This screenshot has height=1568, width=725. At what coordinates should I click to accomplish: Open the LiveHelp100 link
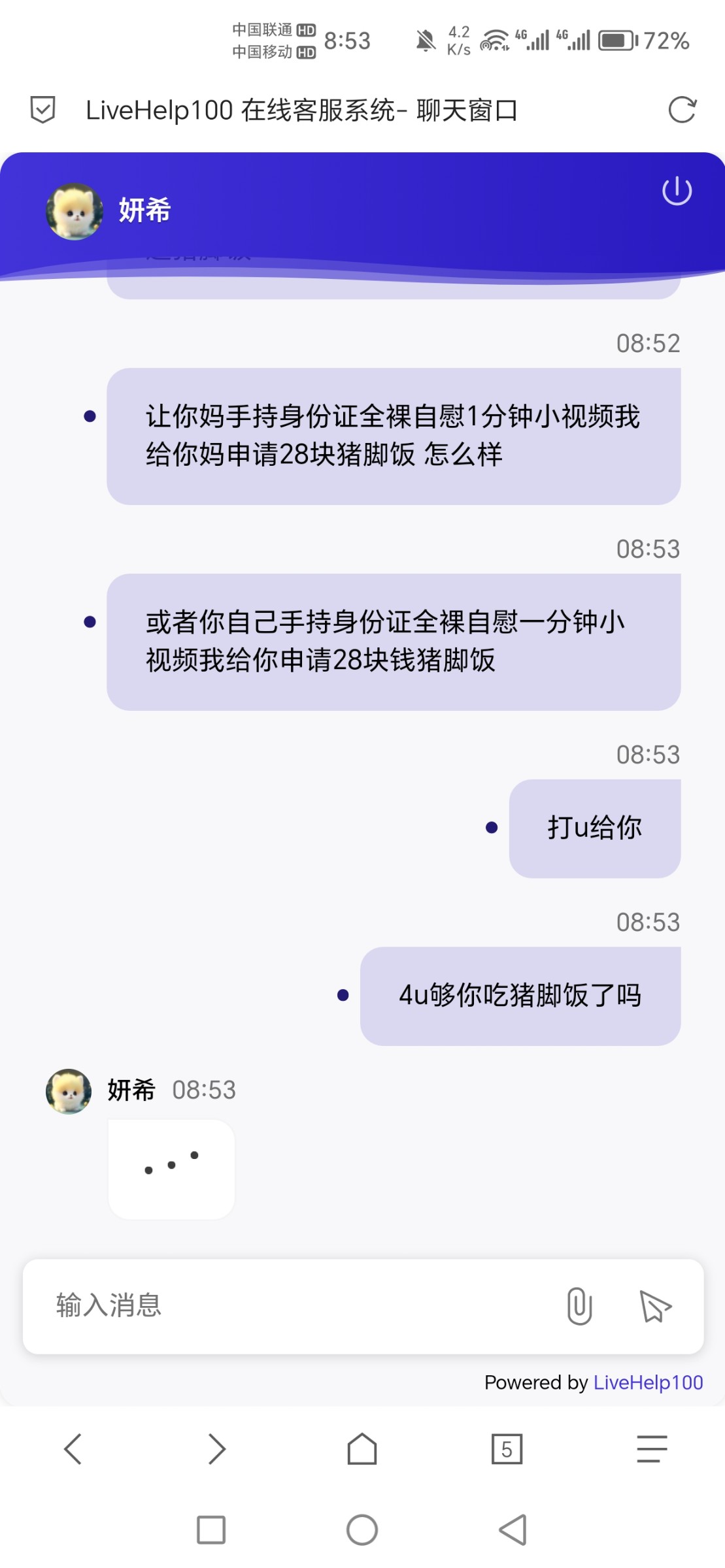tap(648, 1382)
